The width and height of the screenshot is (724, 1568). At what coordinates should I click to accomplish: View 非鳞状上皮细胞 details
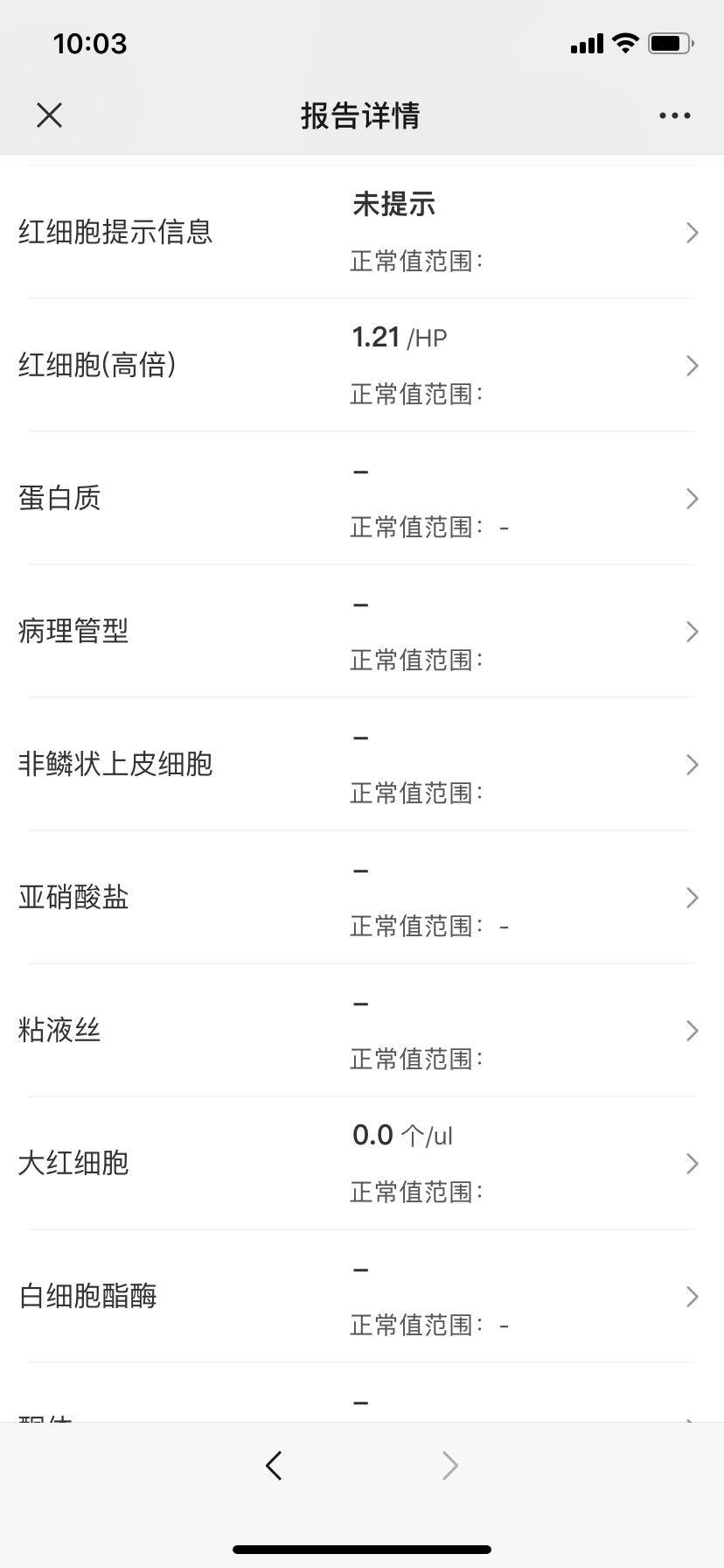pyautogui.click(x=361, y=764)
